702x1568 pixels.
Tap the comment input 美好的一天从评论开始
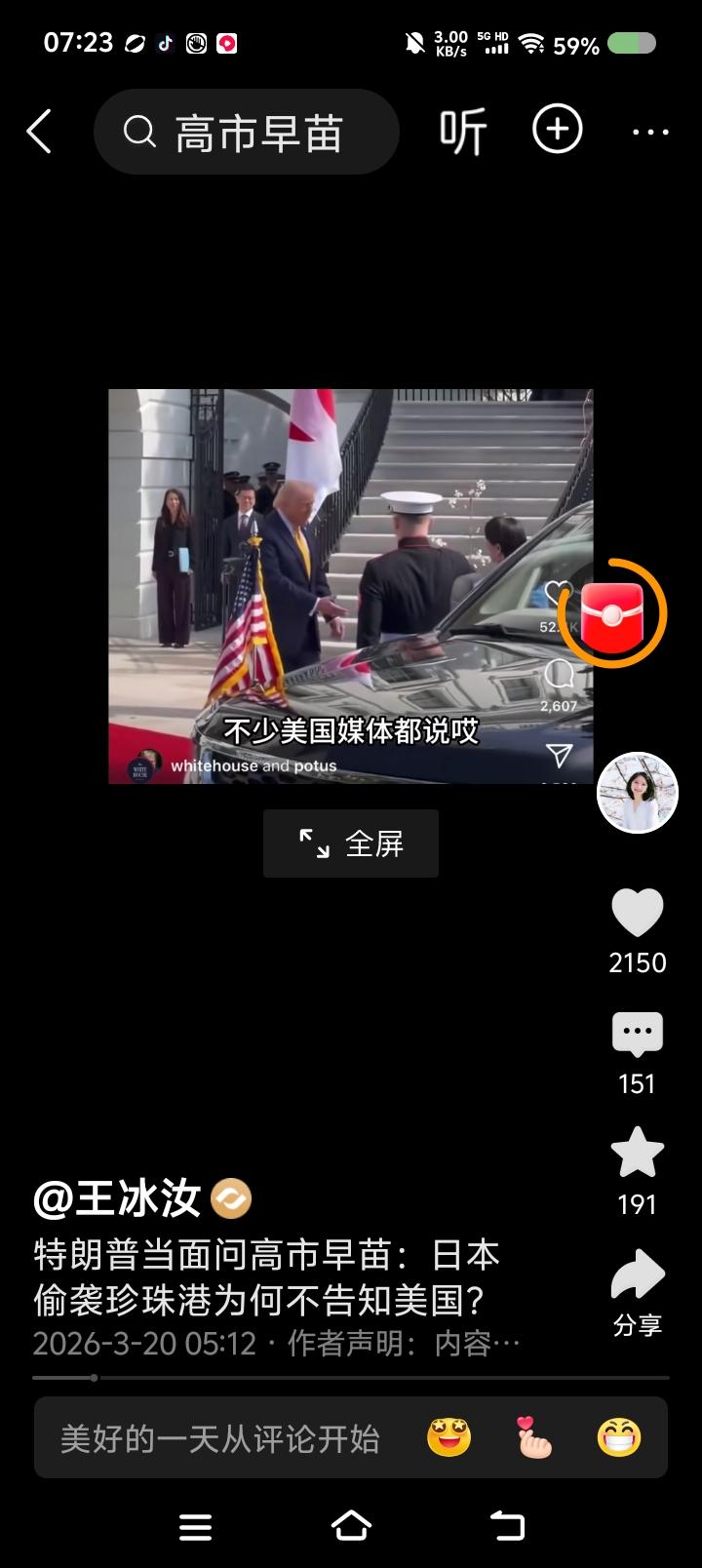pyautogui.click(x=224, y=1437)
